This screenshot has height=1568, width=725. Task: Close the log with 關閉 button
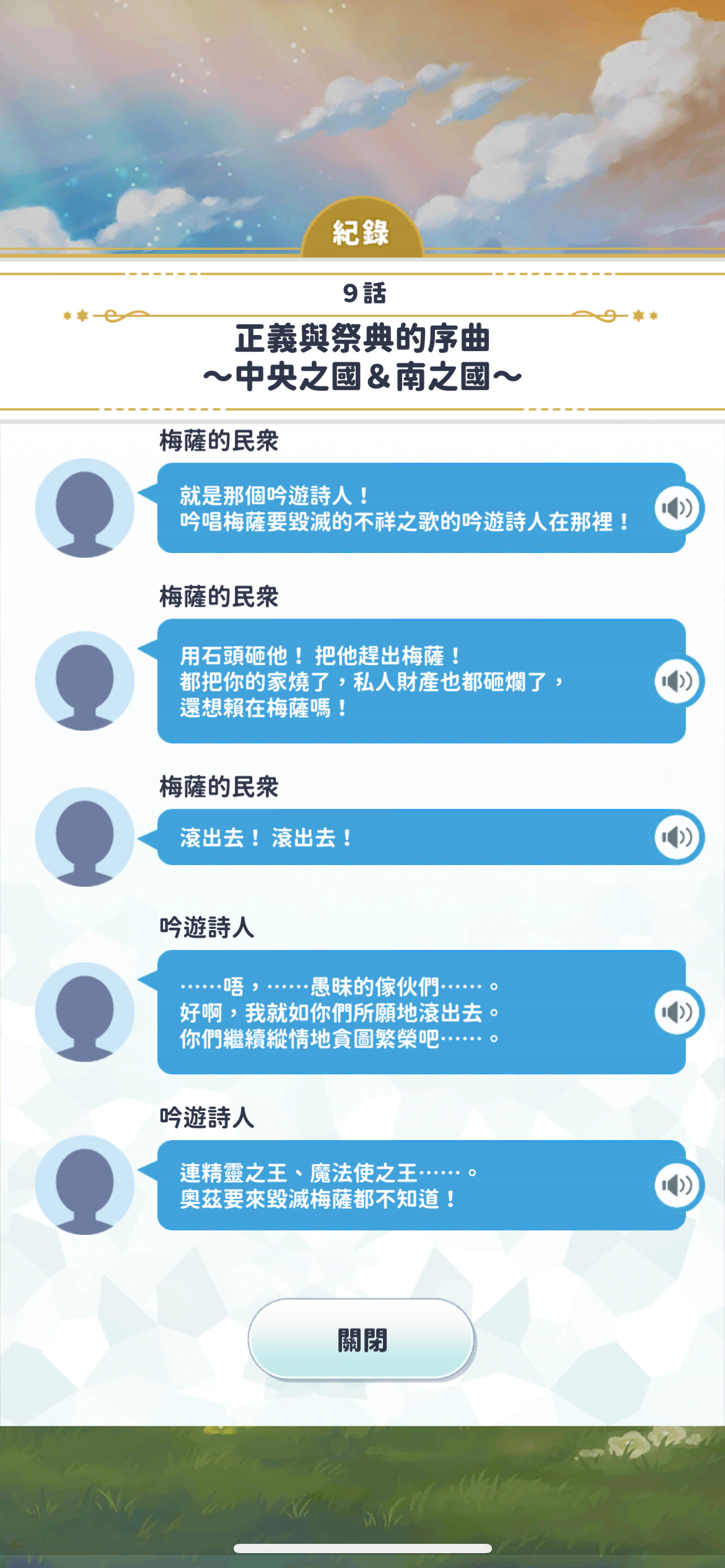pos(362,1339)
